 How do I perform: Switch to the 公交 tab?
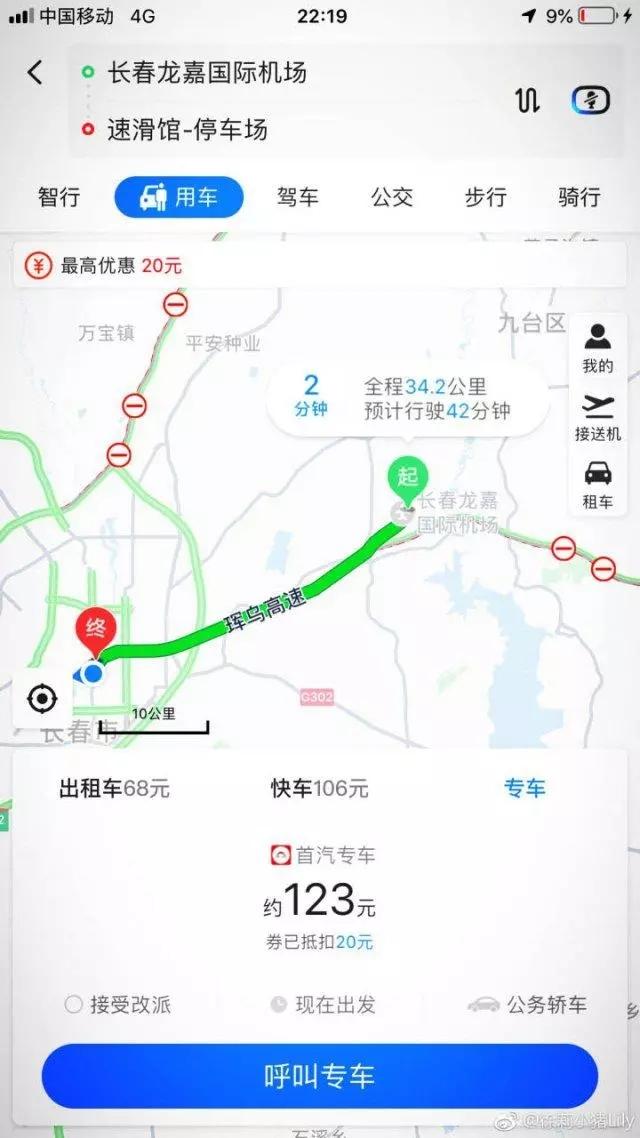pos(392,197)
